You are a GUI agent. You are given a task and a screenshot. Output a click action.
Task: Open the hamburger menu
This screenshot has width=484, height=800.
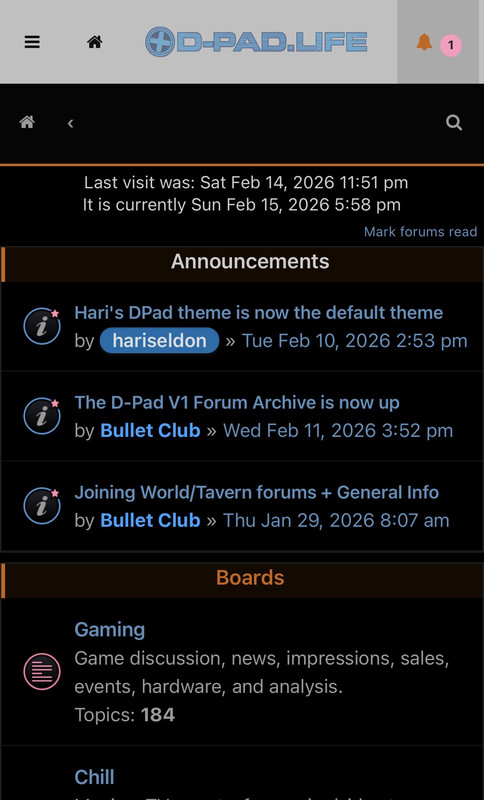pos(32,42)
